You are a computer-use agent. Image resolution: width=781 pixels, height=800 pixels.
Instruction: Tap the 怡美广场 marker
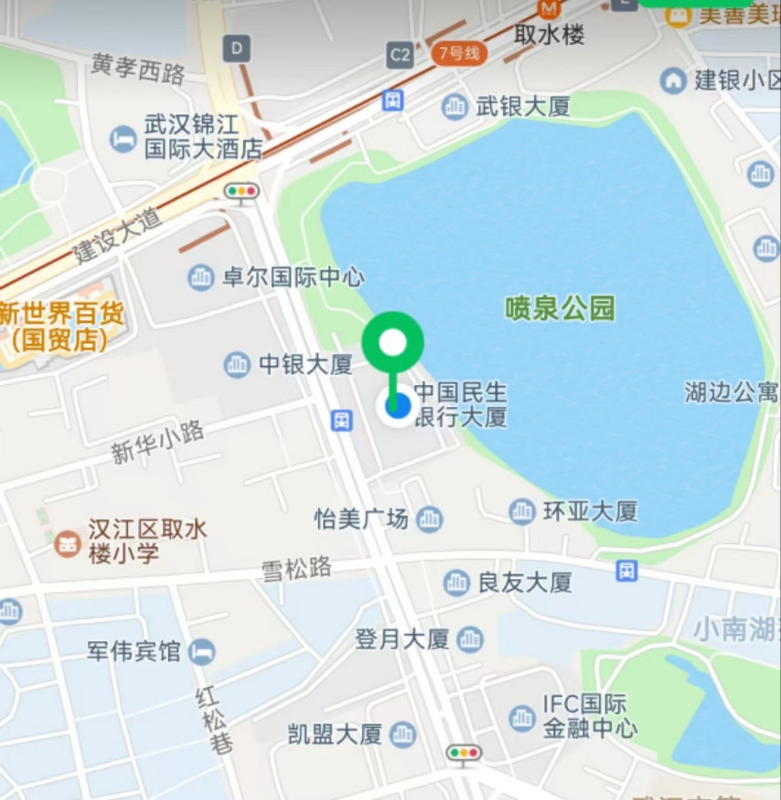click(430, 519)
